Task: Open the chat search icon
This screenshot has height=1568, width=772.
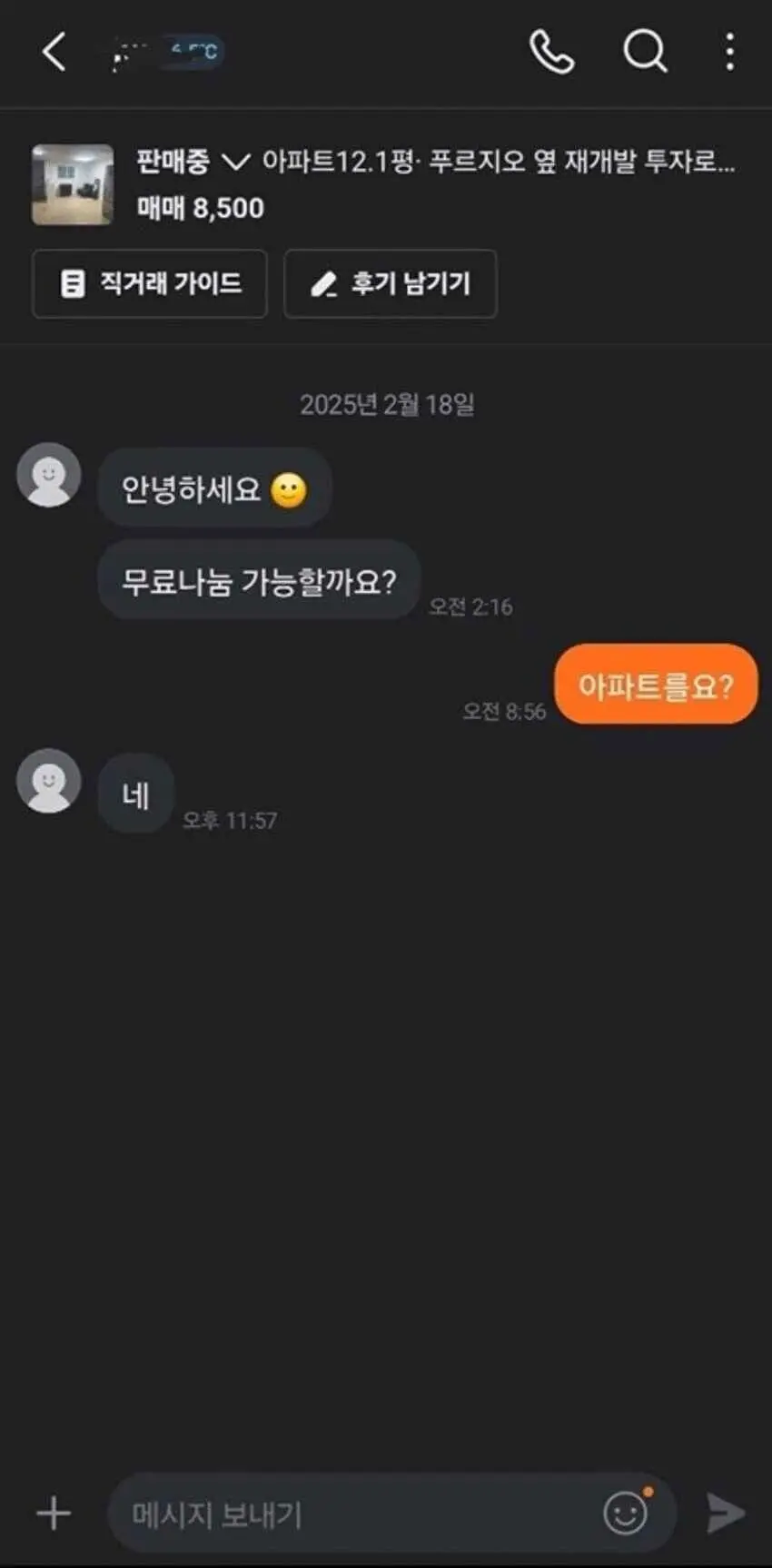Action: (645, 53)
